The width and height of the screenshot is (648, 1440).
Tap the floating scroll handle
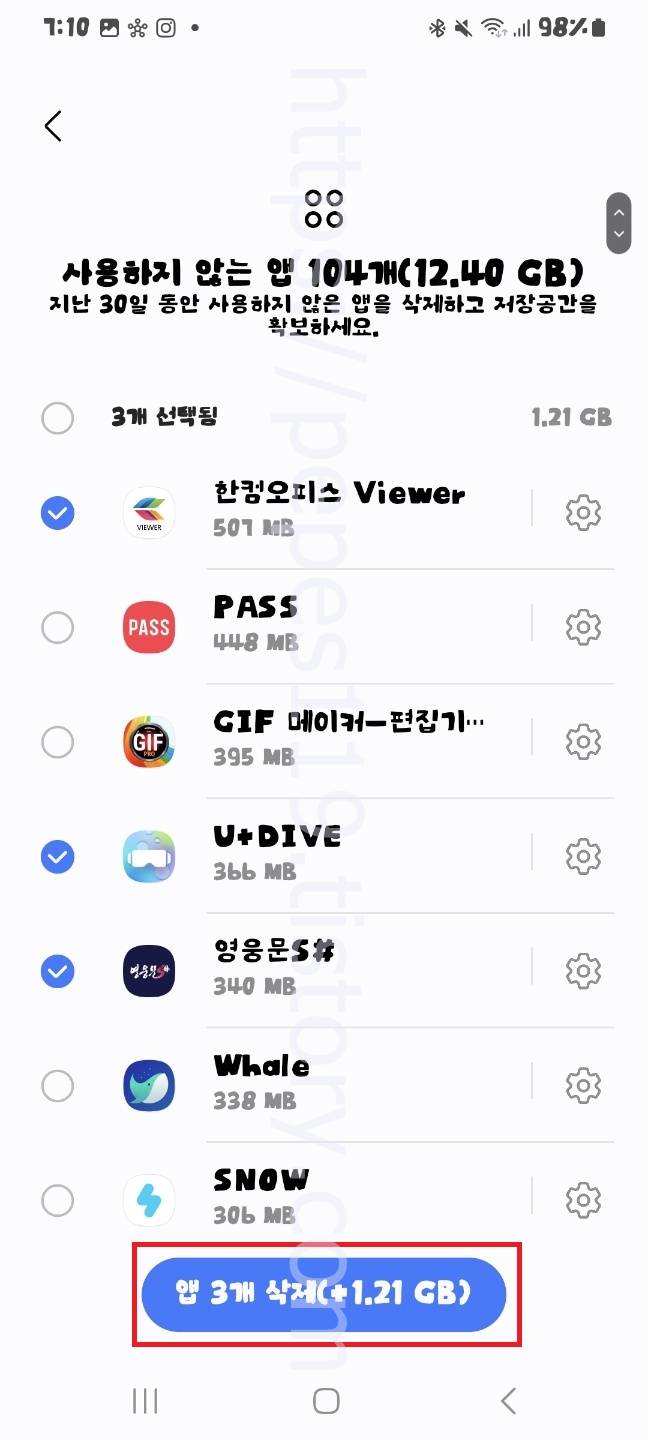[x=619, y=222]
